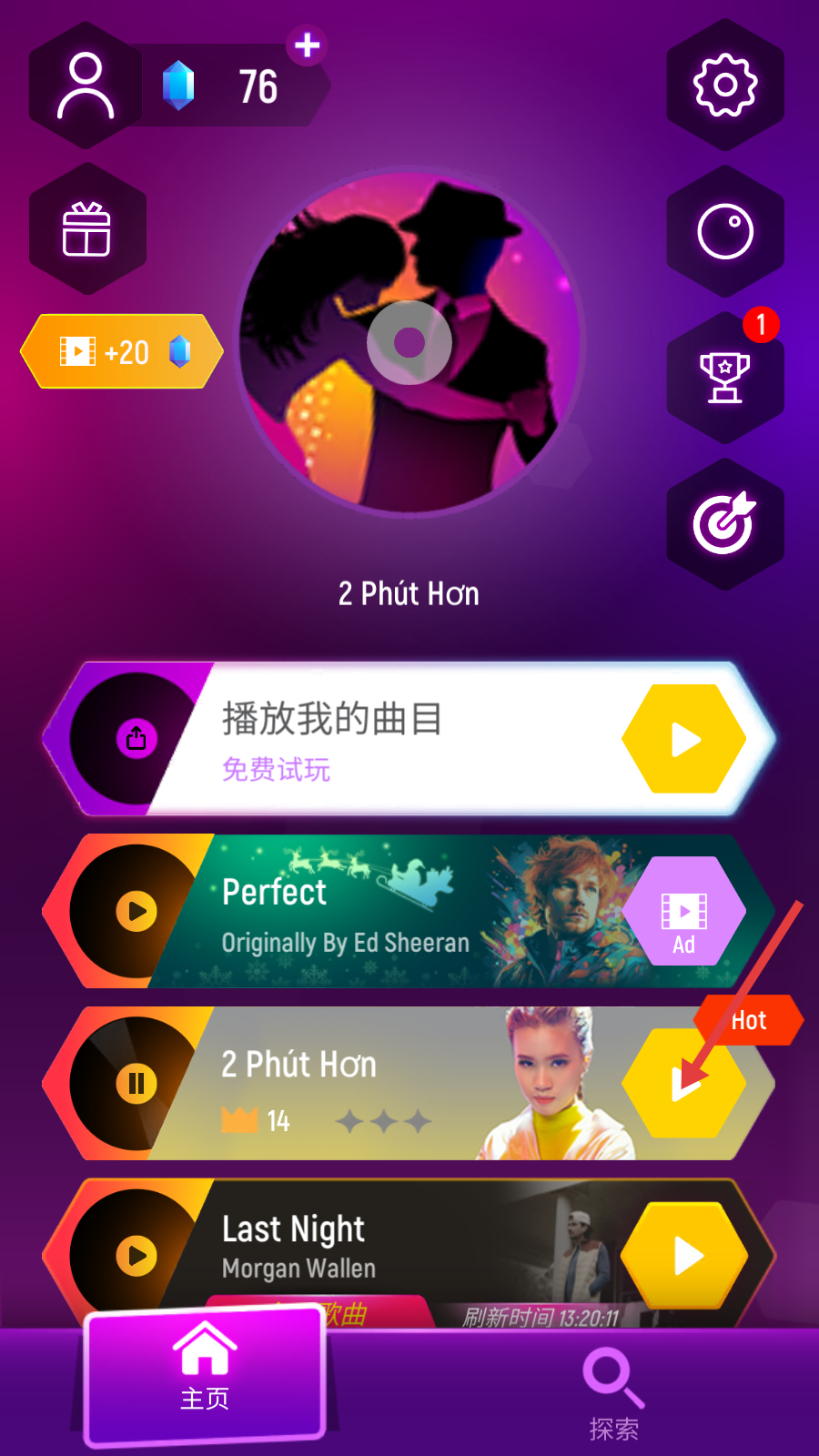Switch to the 探索 explore tab
Screen dimensions: 819x1456
click(x=613, y=1392)
